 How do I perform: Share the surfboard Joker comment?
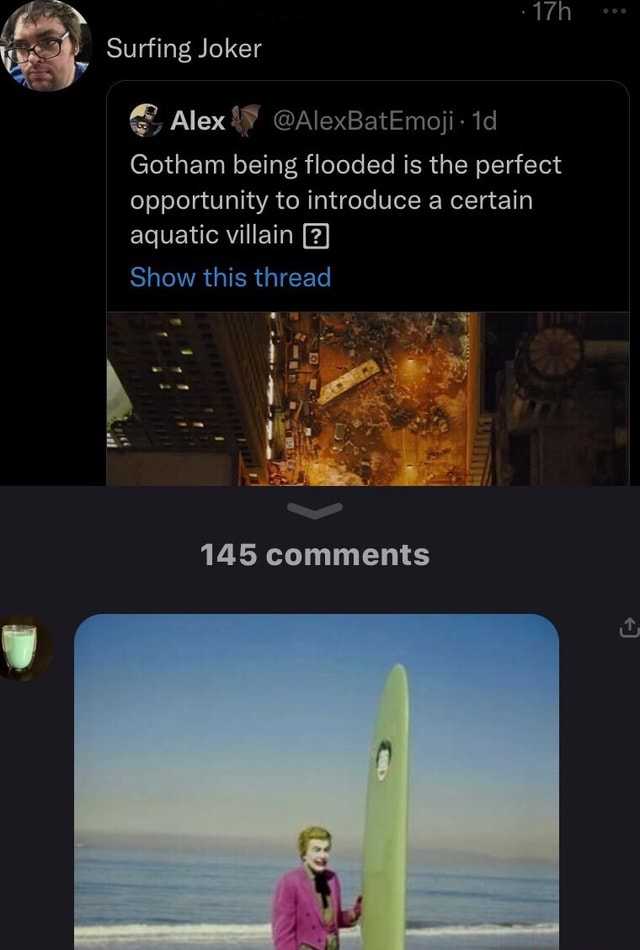coord(627,628)
